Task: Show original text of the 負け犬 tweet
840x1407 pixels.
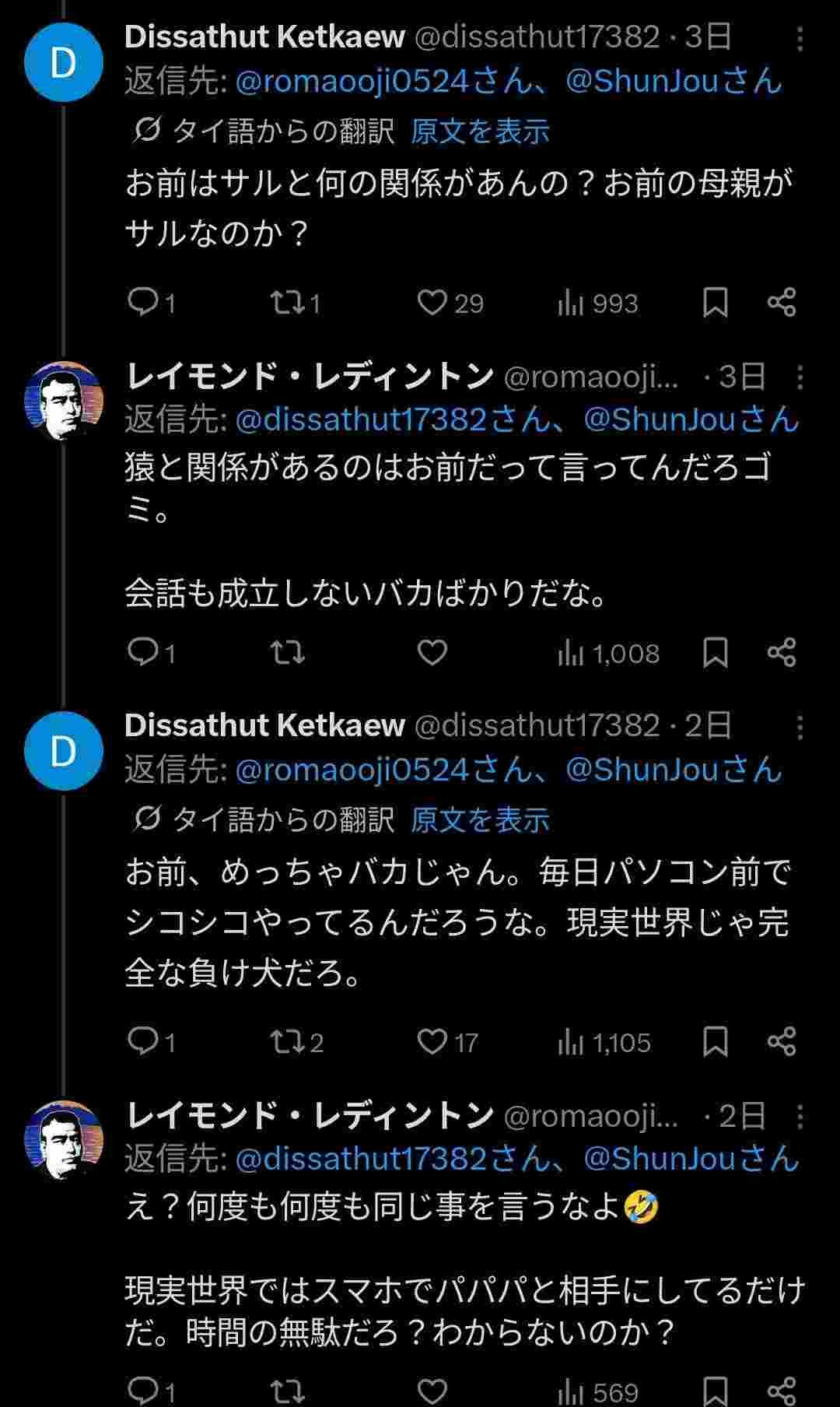Action: tap(480, 819)
